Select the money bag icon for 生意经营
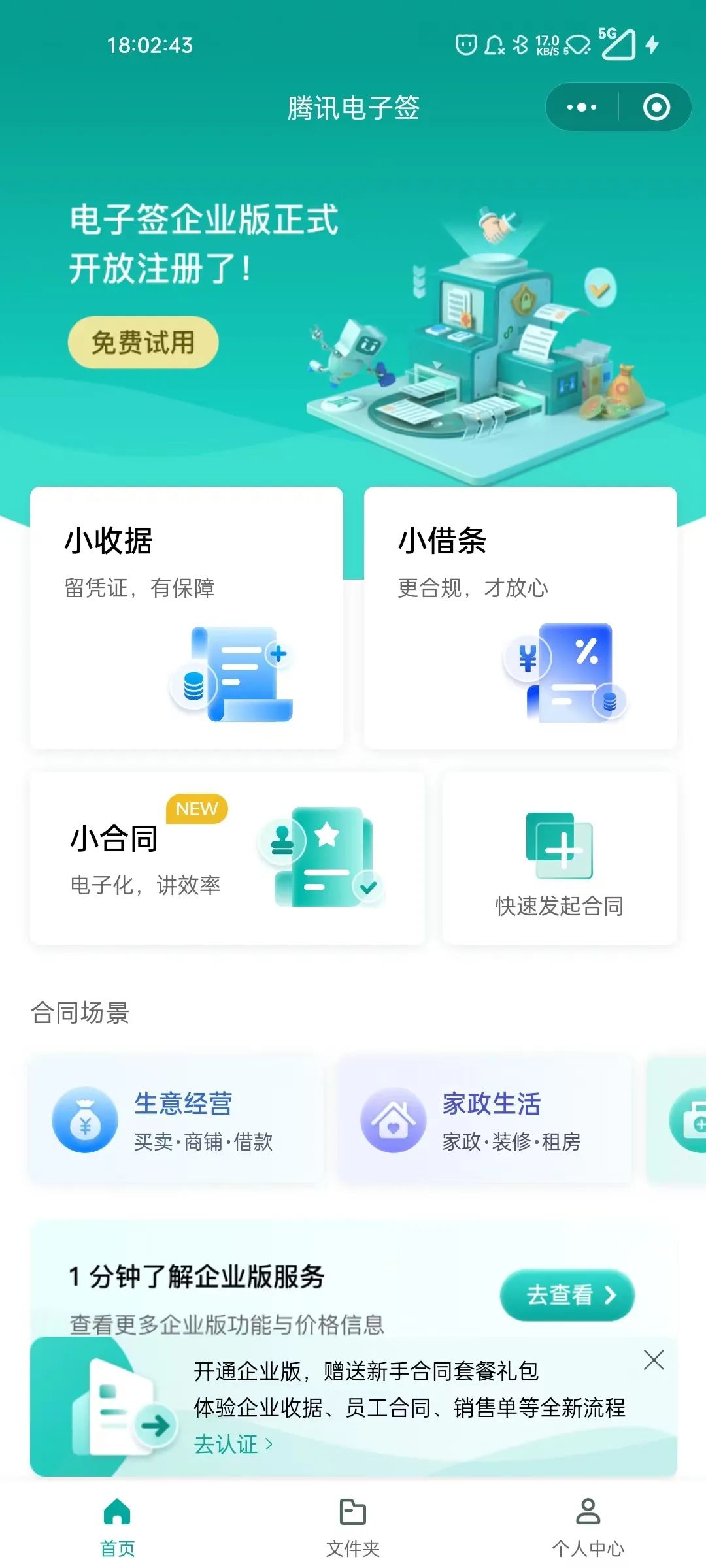This screenshot has width=706, height=1568. coord(85,1119)
